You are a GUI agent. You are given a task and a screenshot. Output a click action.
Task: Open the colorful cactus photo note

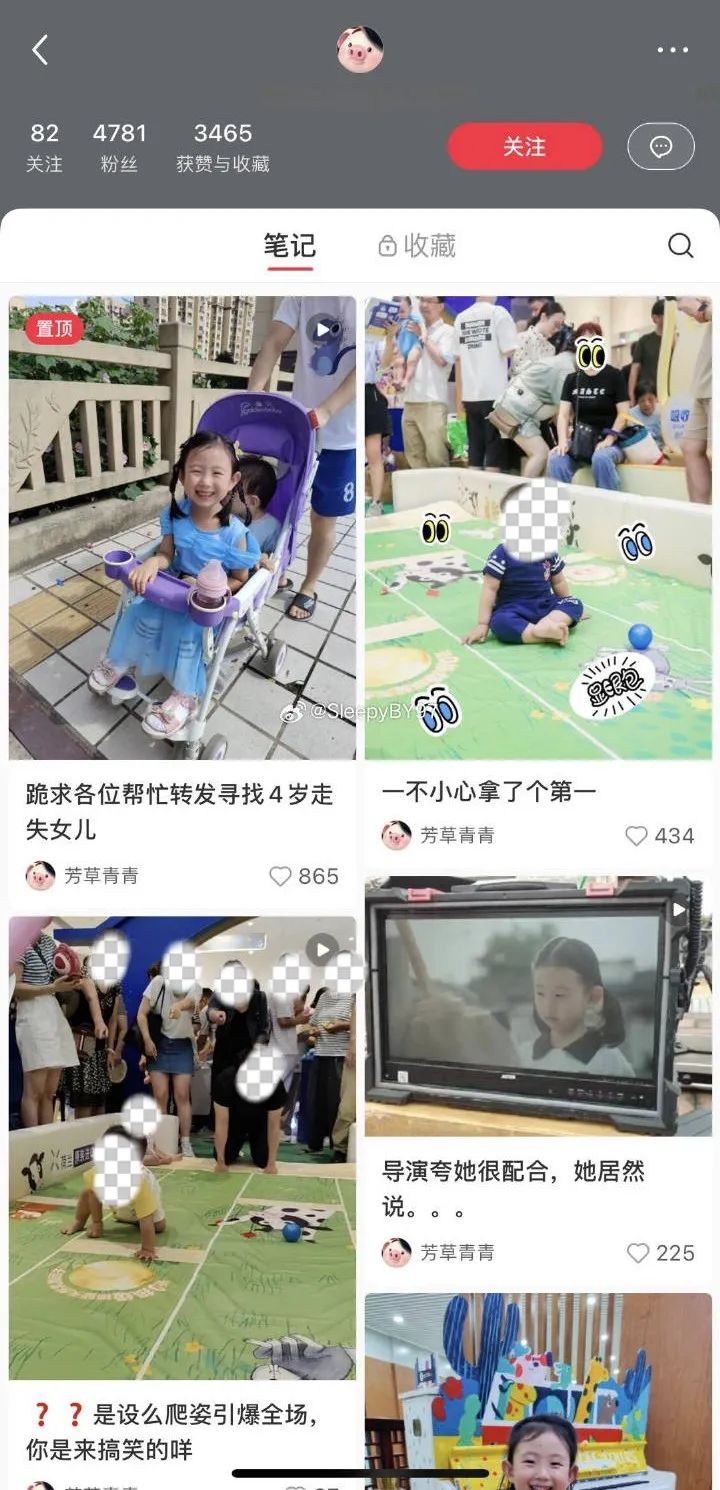[538, 1390]
